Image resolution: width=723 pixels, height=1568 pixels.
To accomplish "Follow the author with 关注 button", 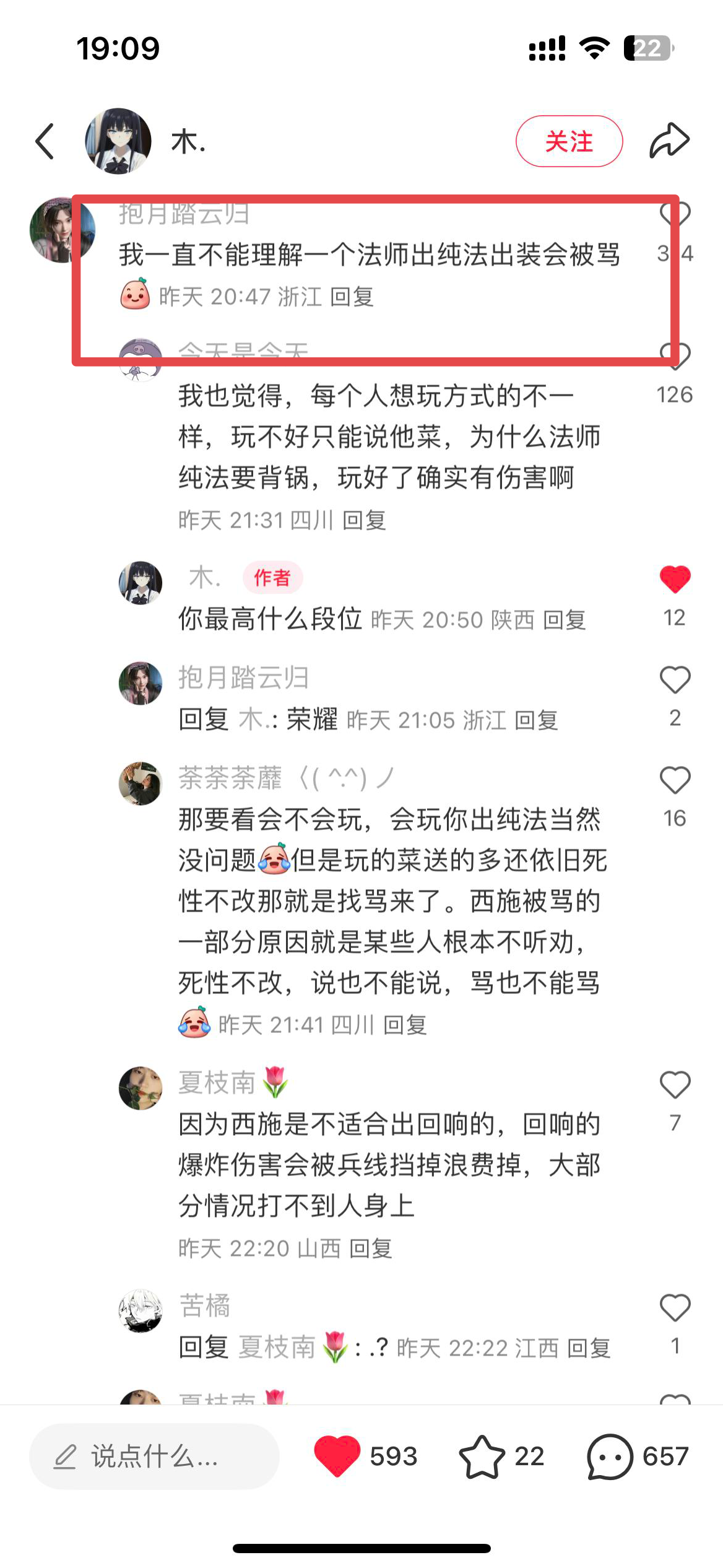I will pos(569,141).
